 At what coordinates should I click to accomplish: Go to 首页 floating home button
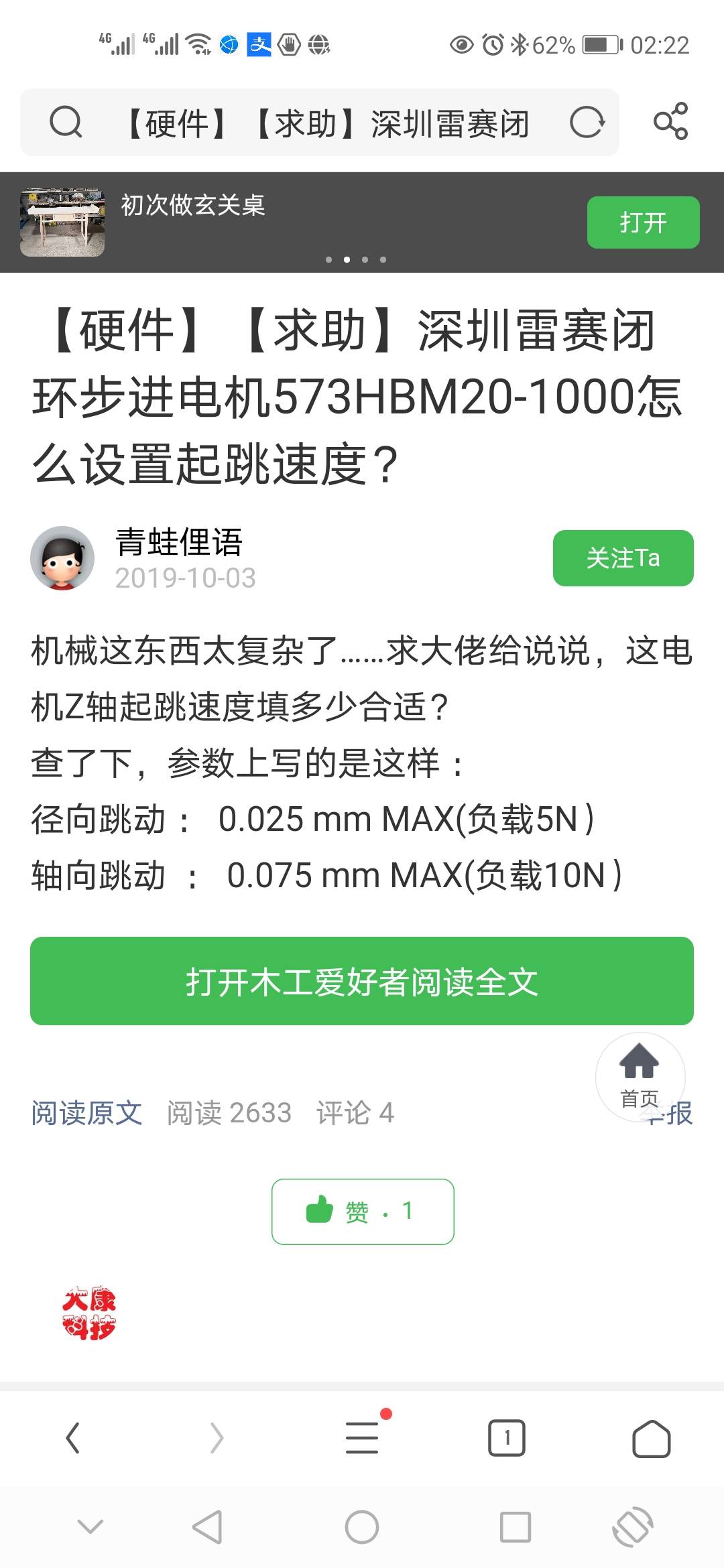[640, 1075]
